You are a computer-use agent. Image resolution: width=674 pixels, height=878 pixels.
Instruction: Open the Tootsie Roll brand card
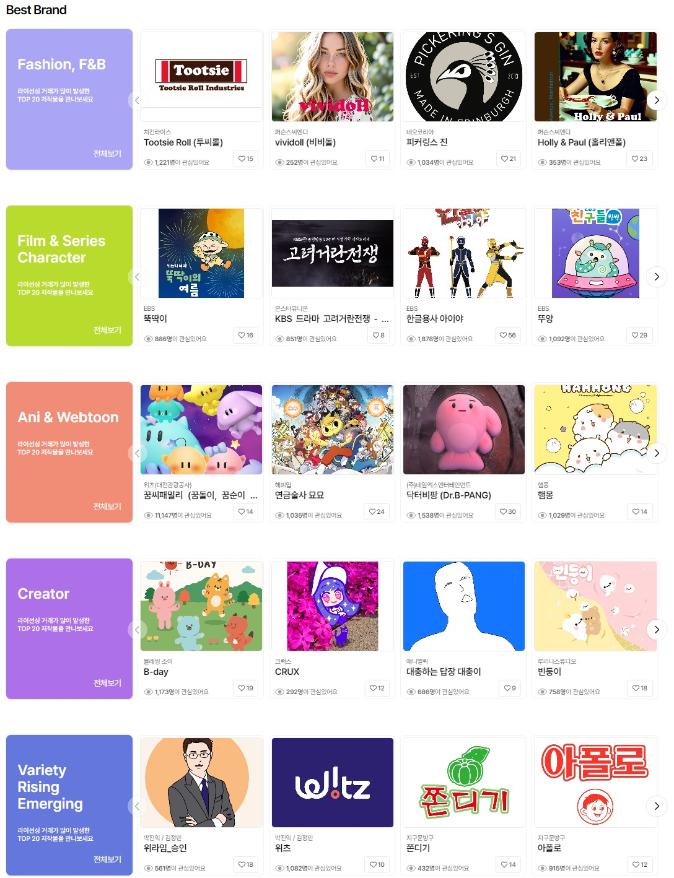pyautogui.click(x=201, y=76)
